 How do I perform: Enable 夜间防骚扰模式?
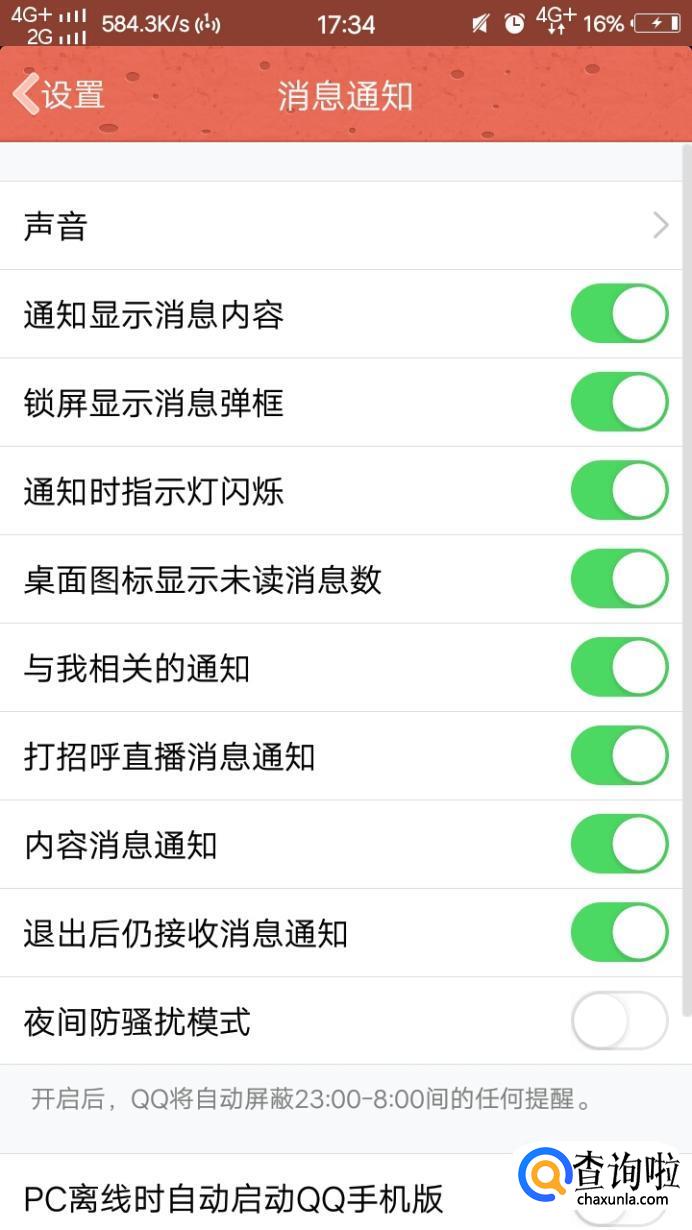tap(619, 1021)
